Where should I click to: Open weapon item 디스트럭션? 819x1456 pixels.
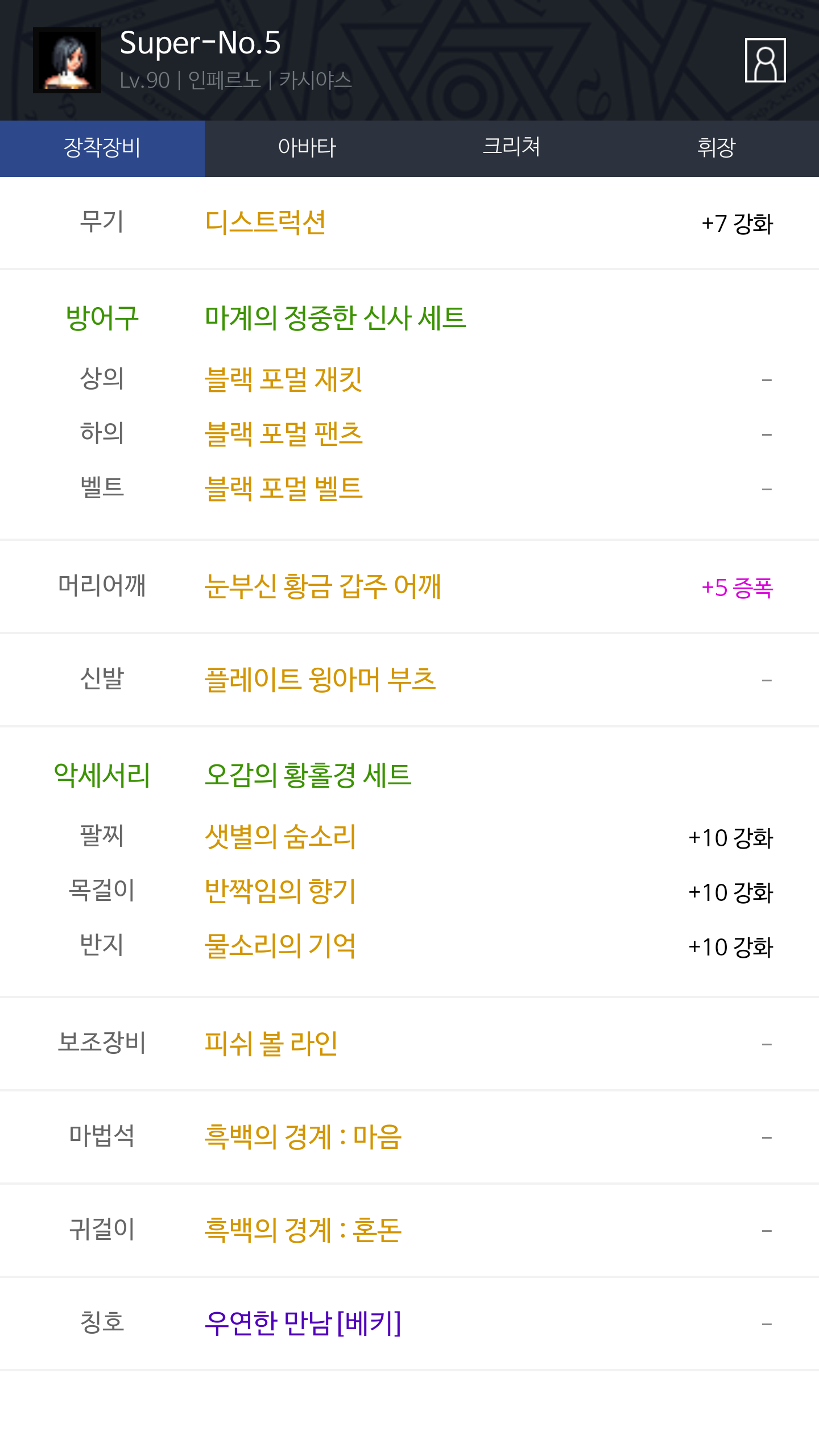coord(265,222)
